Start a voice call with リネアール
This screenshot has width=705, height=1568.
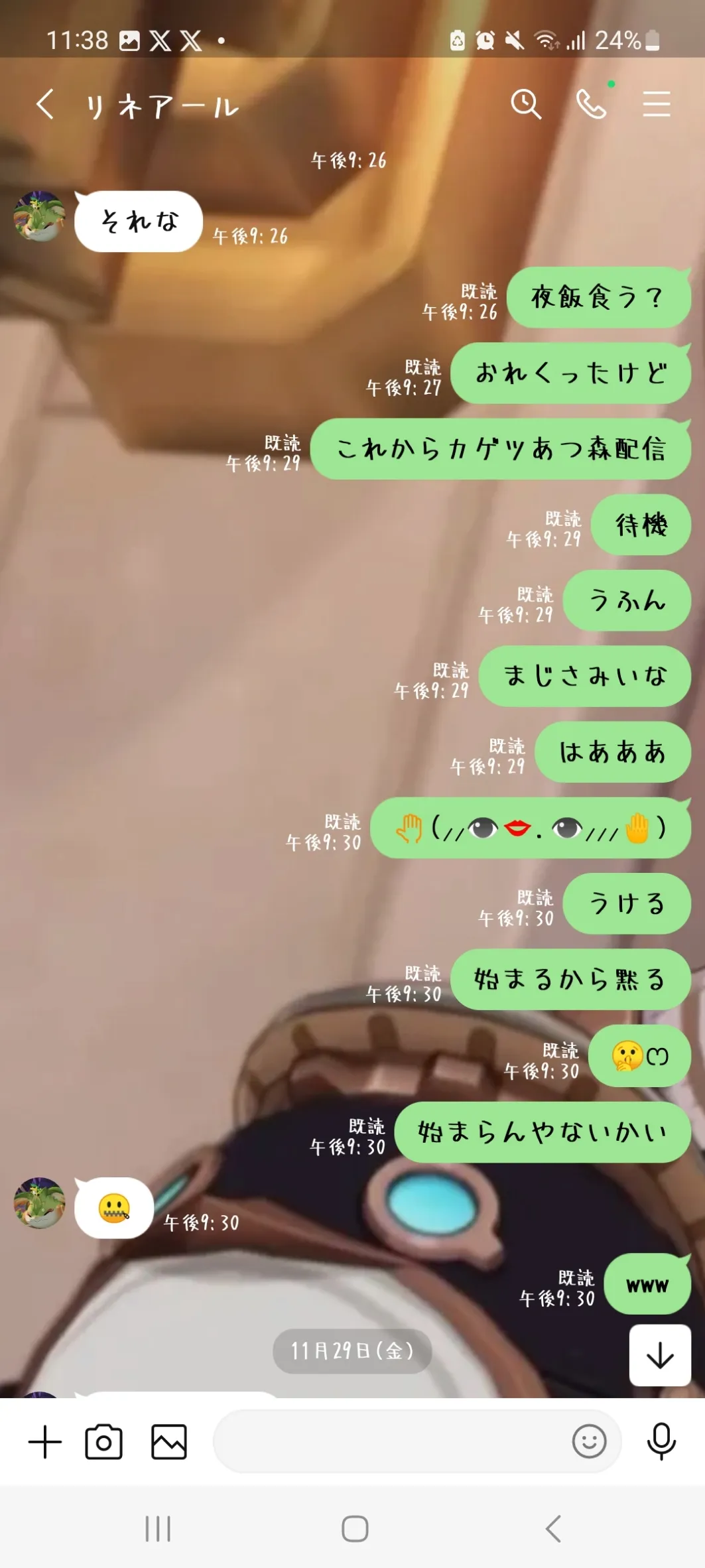(x=592, y=105)
